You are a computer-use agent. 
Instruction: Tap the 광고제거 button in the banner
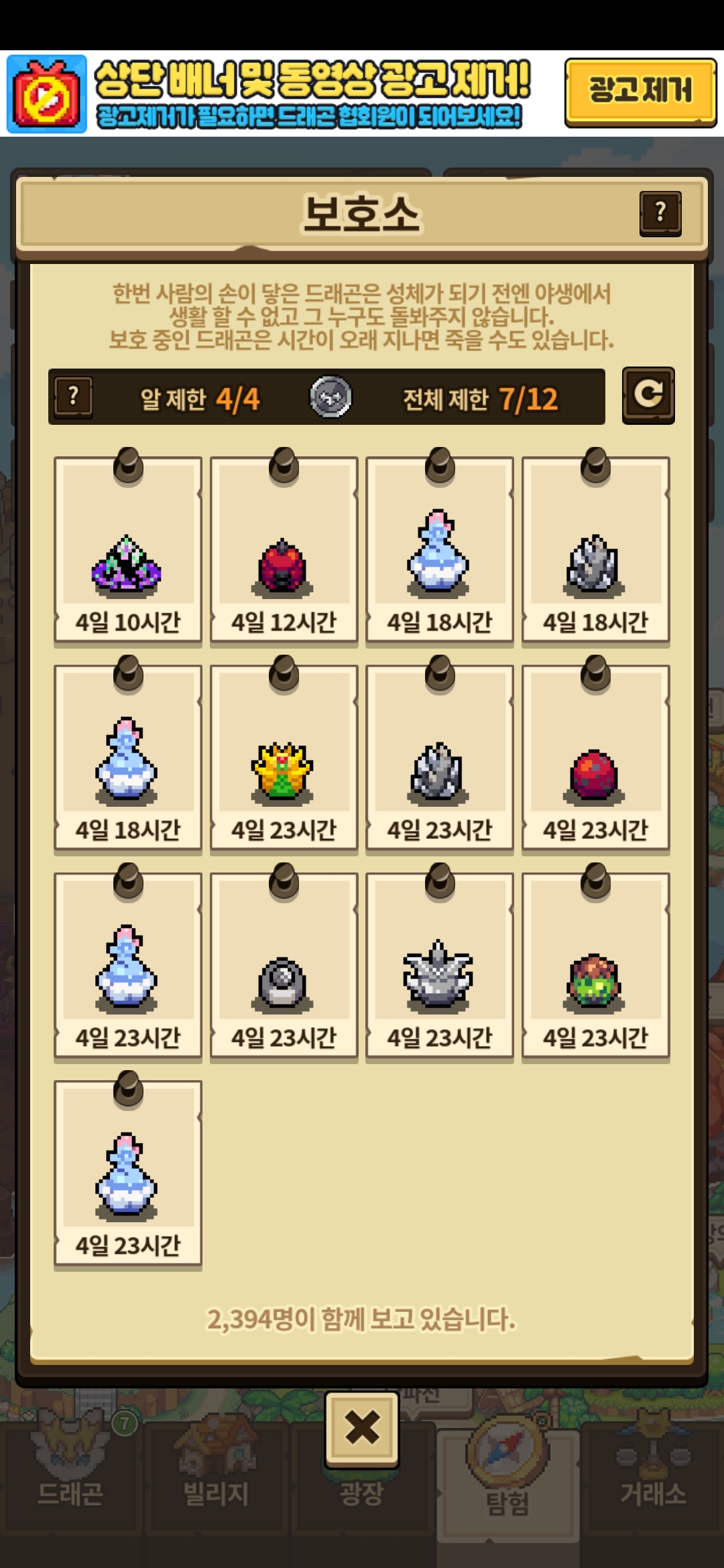[x=640, y=92]
